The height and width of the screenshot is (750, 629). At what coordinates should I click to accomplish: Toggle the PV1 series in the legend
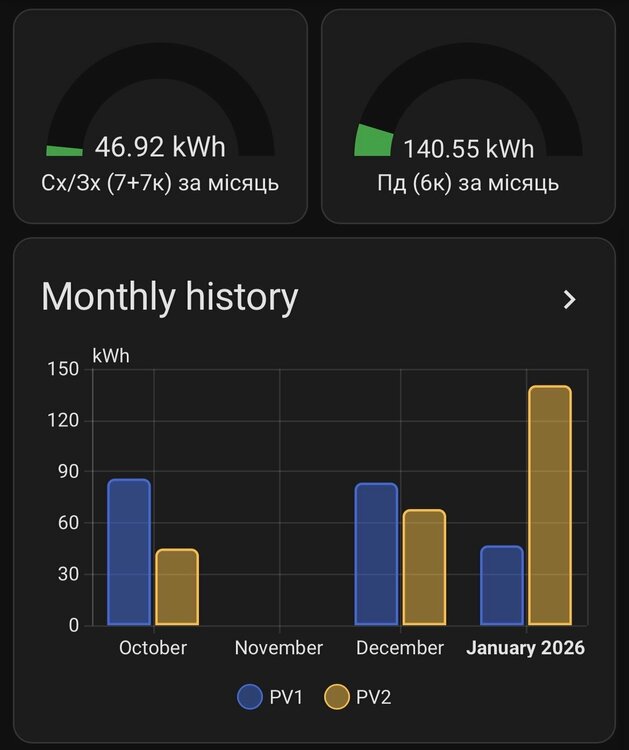(270, 697)
